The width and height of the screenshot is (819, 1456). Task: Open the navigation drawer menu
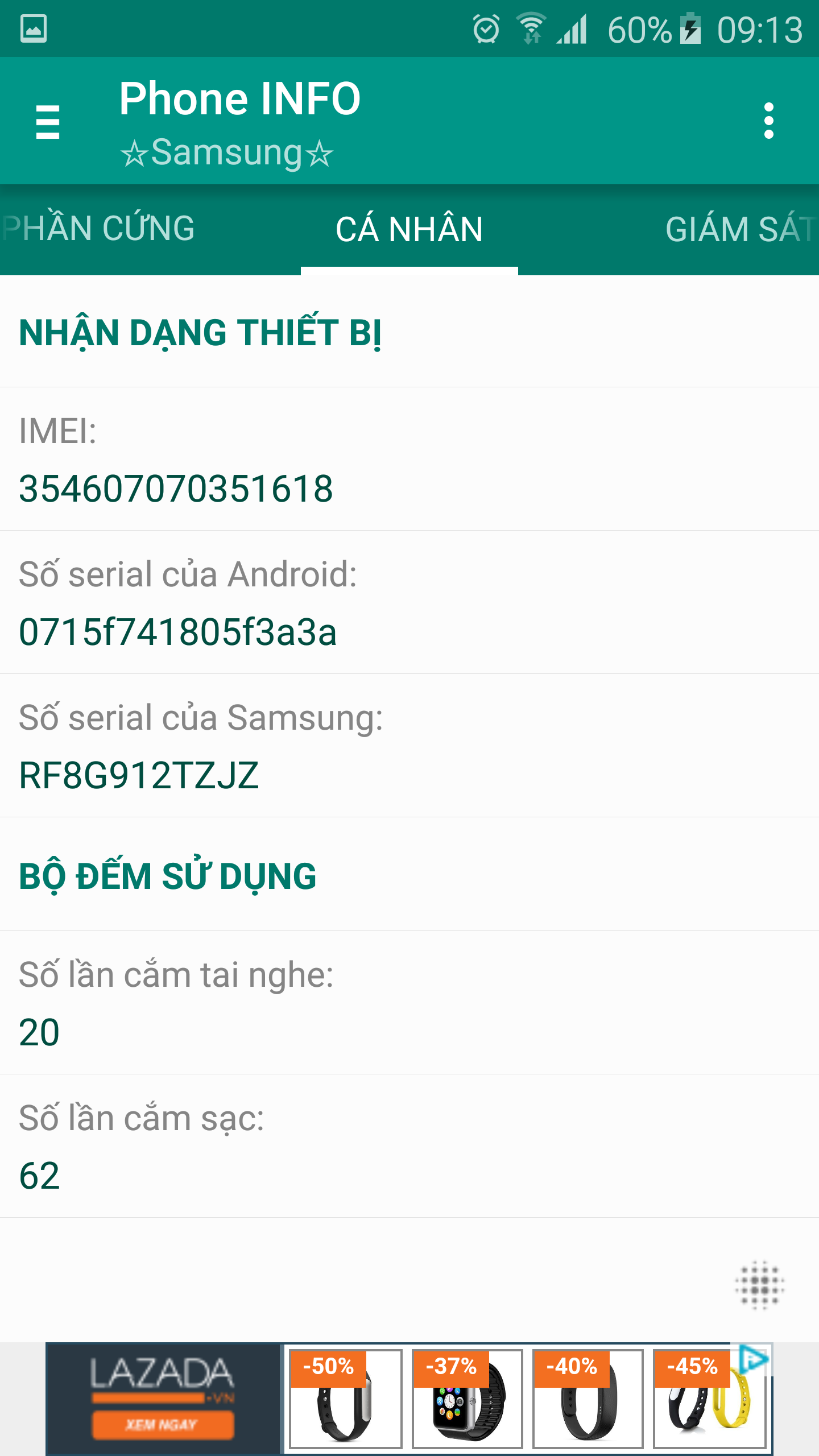tap(47, 121)
